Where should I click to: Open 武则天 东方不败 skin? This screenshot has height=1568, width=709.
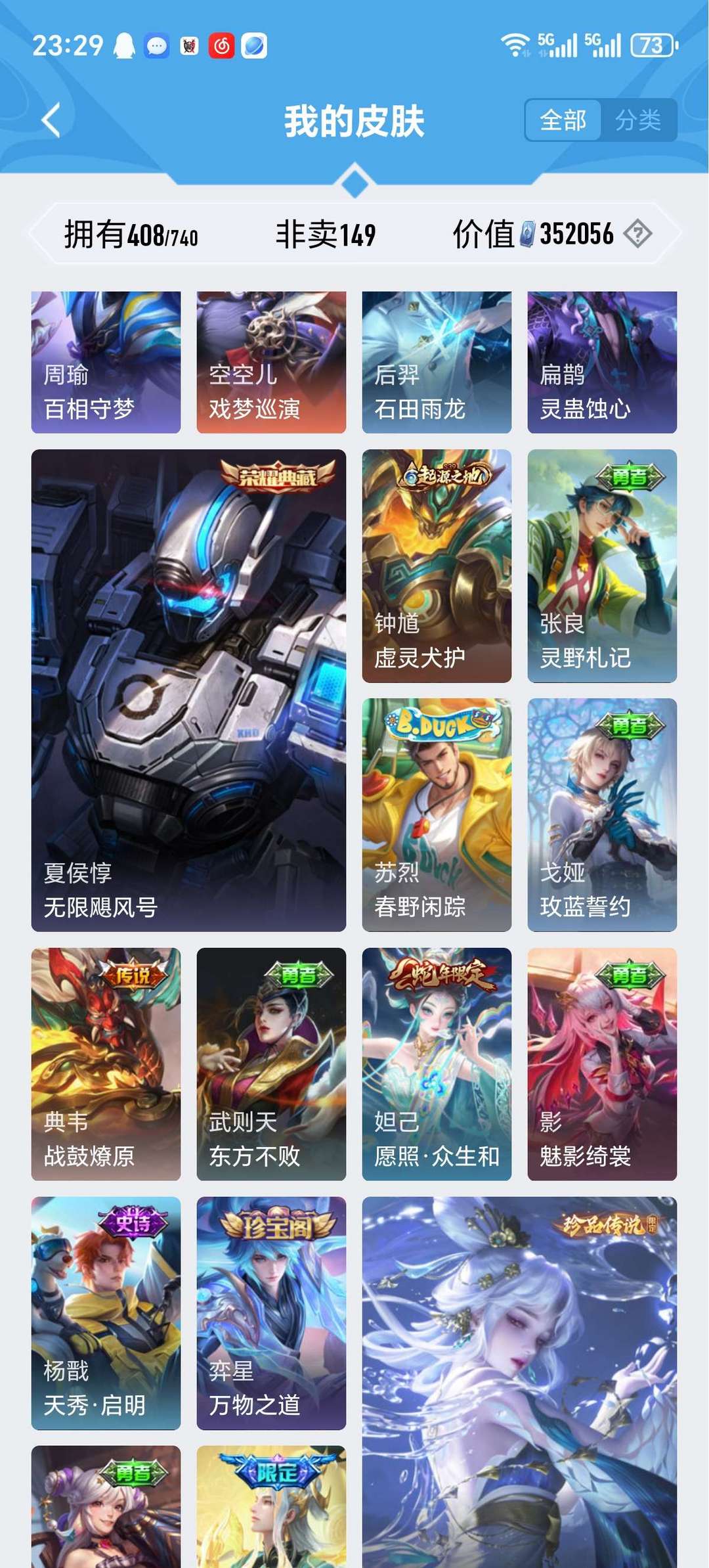click(x=271, y=1064)
